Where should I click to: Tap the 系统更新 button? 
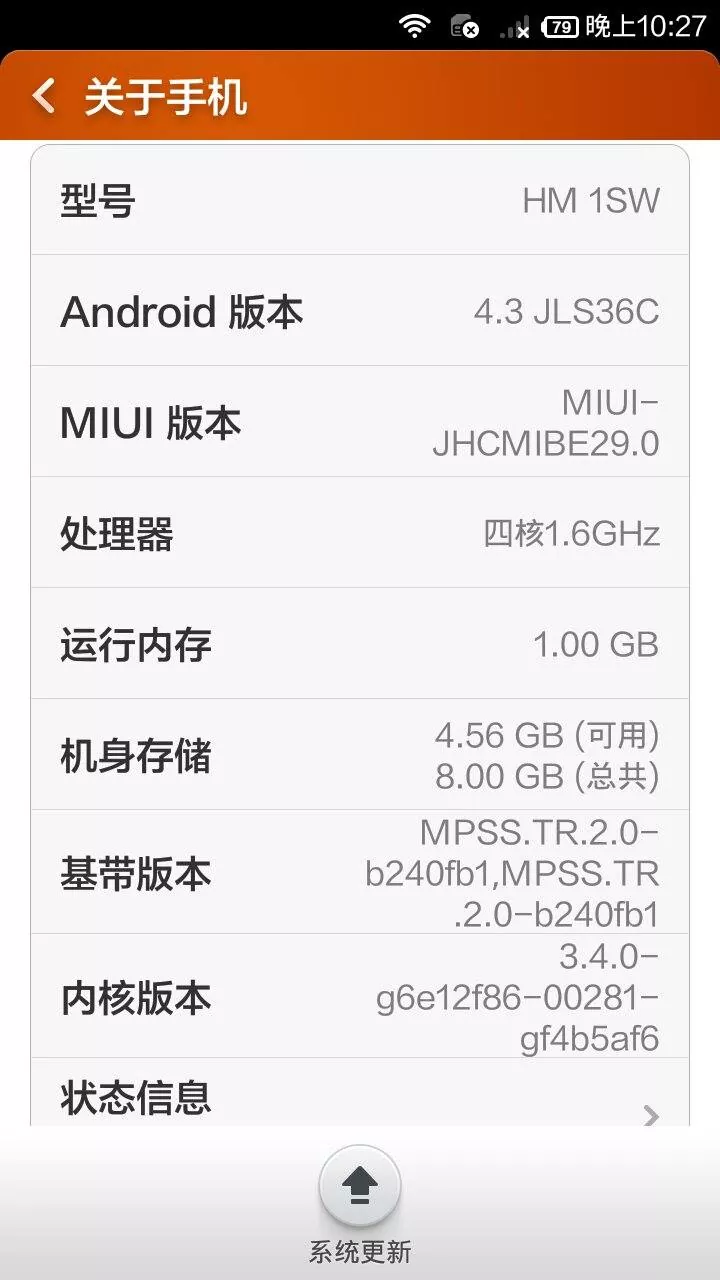[x=360, y=1187]
